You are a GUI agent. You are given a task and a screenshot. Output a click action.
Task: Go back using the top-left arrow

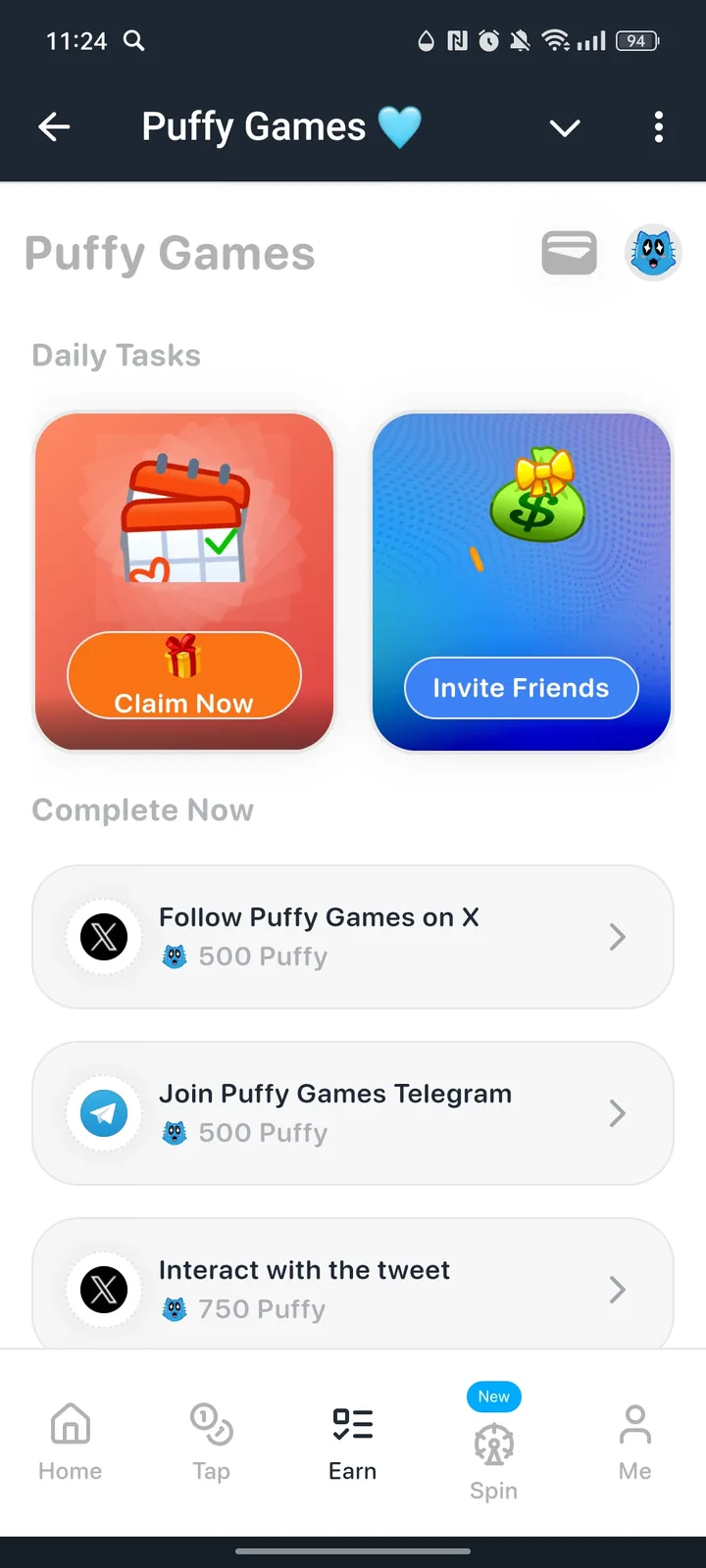pyautogui.click(x=55, y=126)
